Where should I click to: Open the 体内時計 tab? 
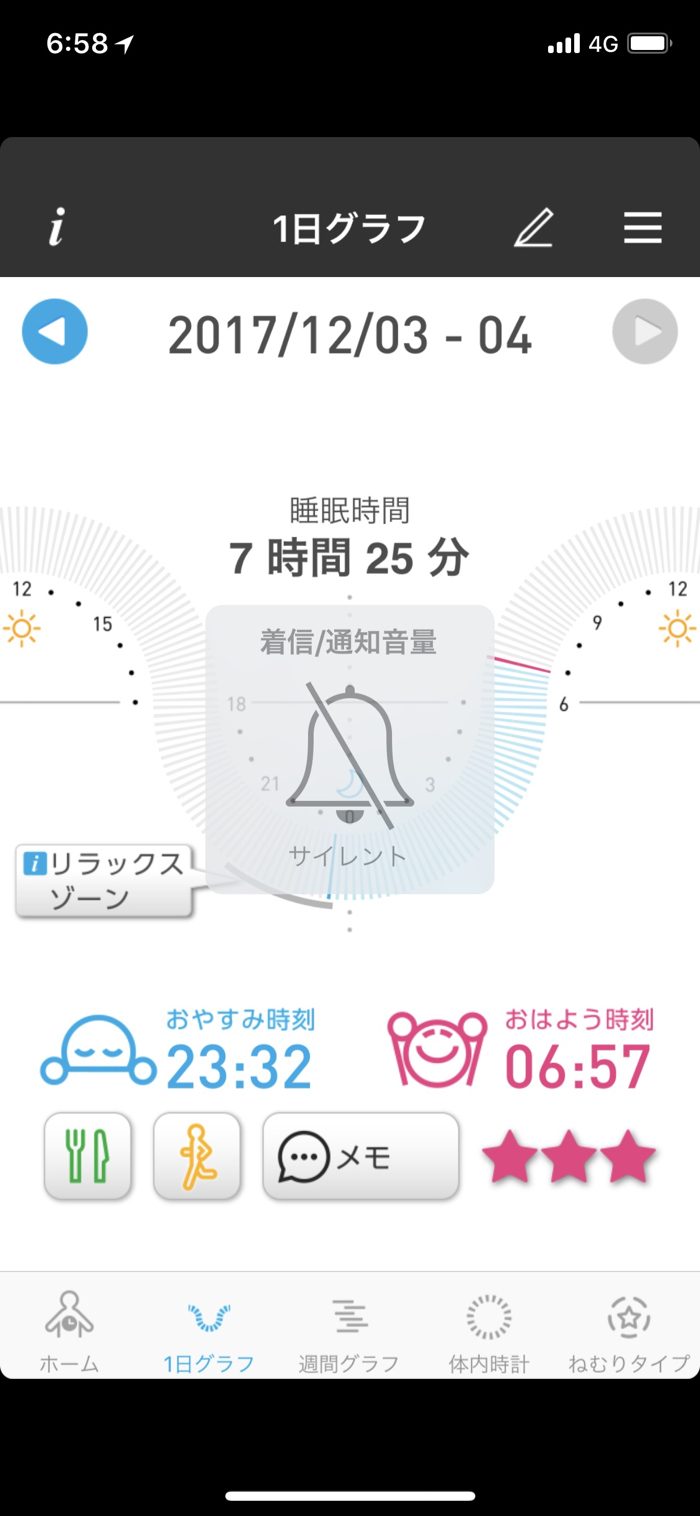point(489,1332)
